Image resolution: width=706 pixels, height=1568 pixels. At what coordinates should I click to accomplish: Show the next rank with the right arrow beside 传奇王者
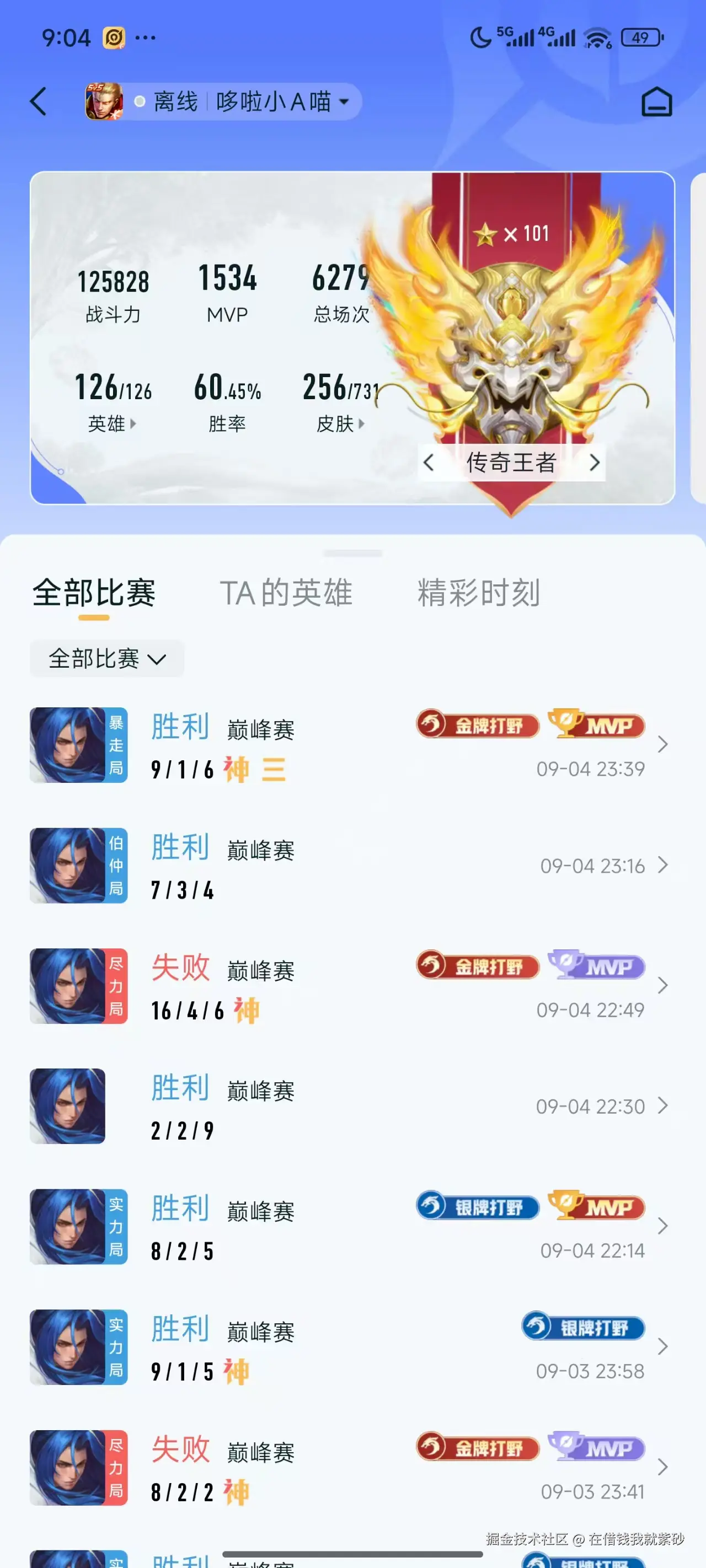point(594,463)
